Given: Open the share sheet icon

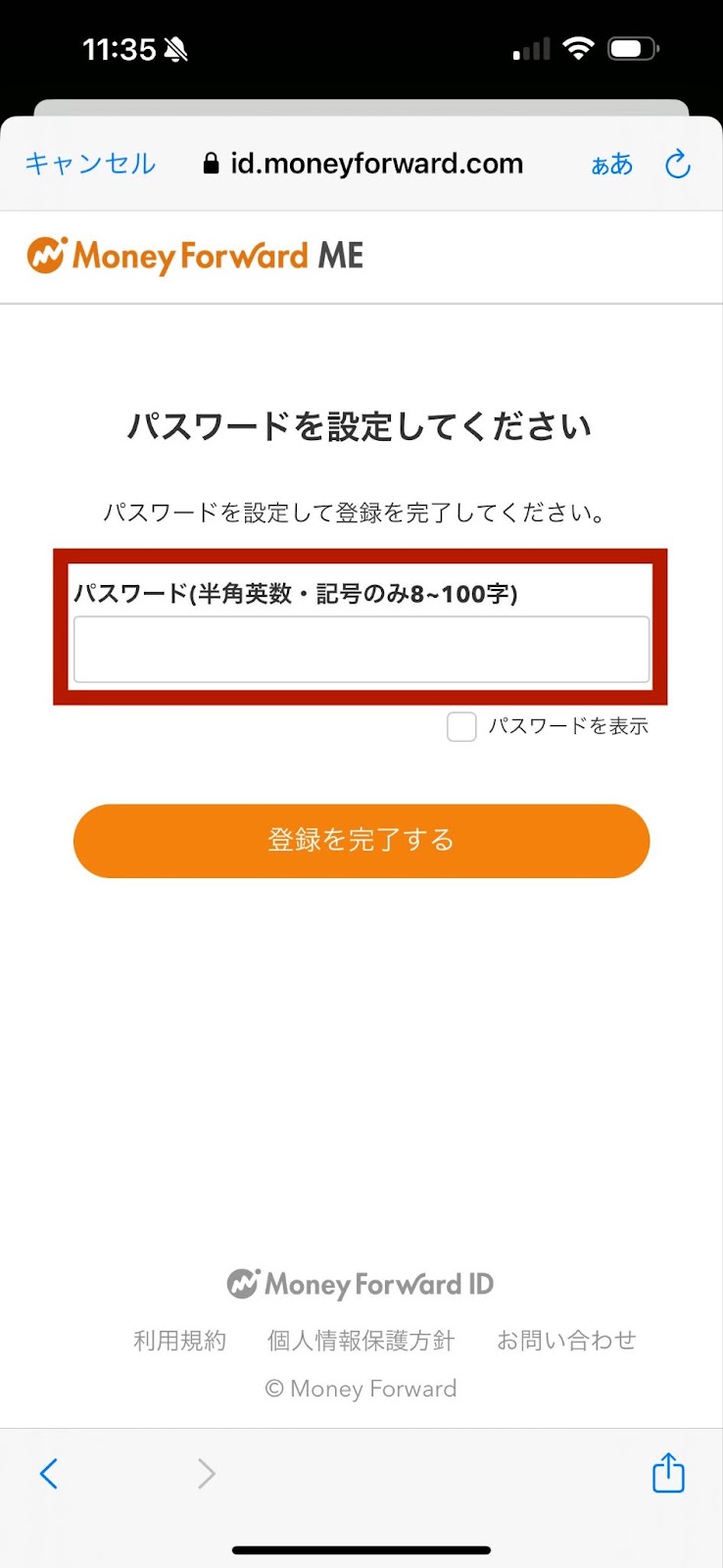Looking at the screenshot, I should [668, 1472].
